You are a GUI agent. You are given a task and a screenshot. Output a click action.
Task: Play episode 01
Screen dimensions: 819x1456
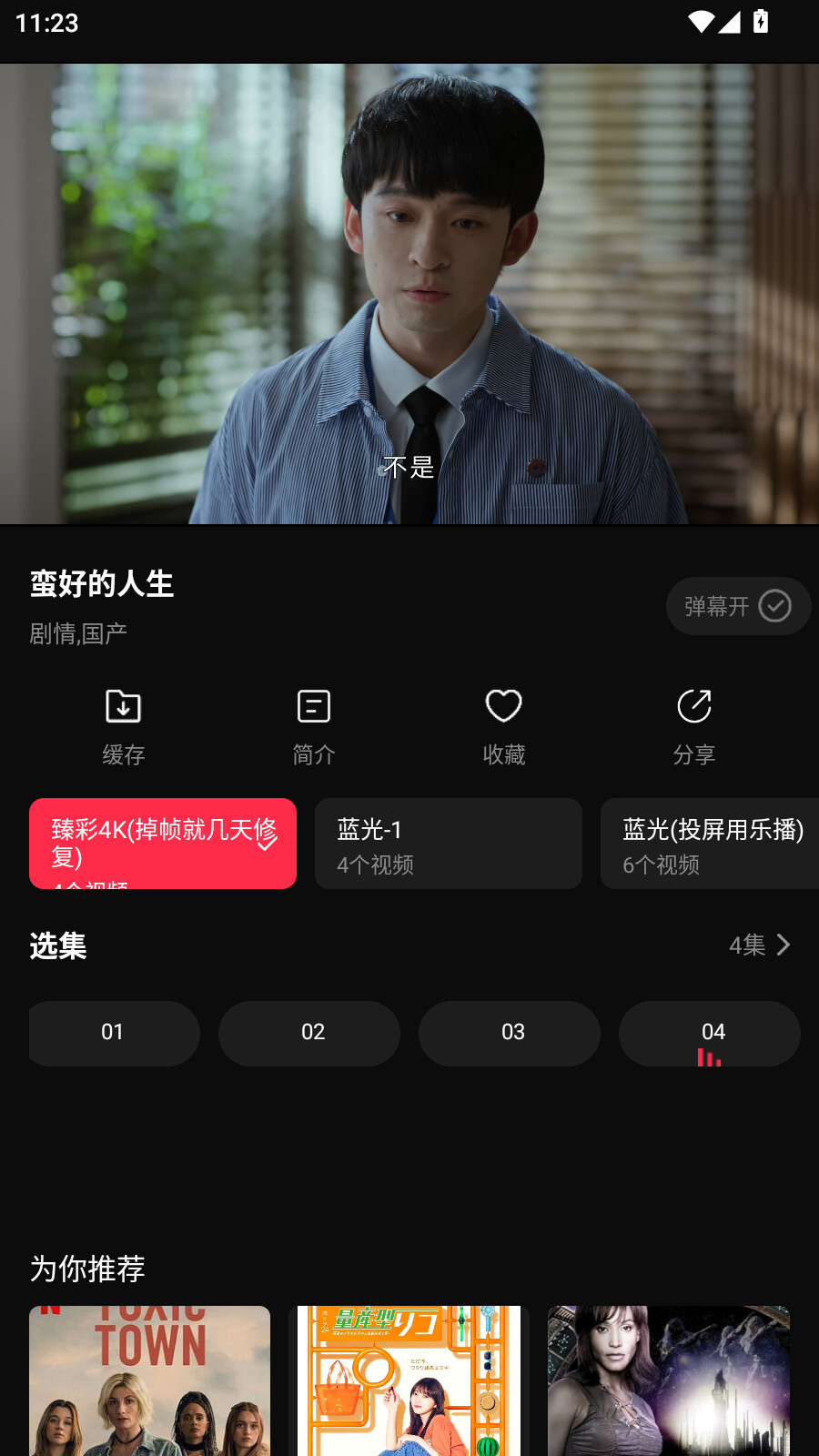[x=113, y=1033]
